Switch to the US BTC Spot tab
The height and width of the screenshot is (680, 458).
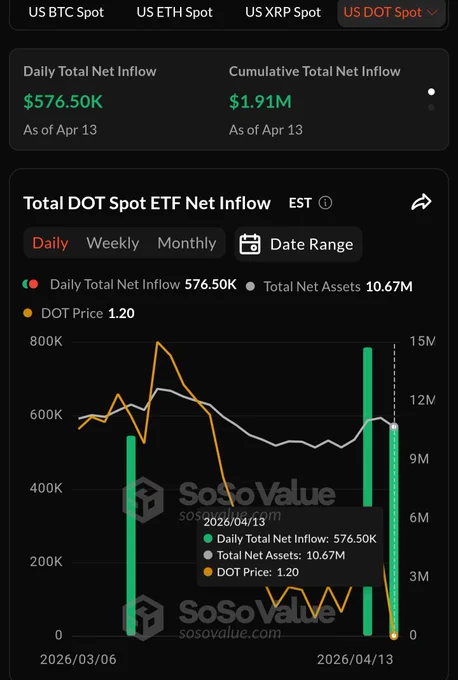(66, 12)
